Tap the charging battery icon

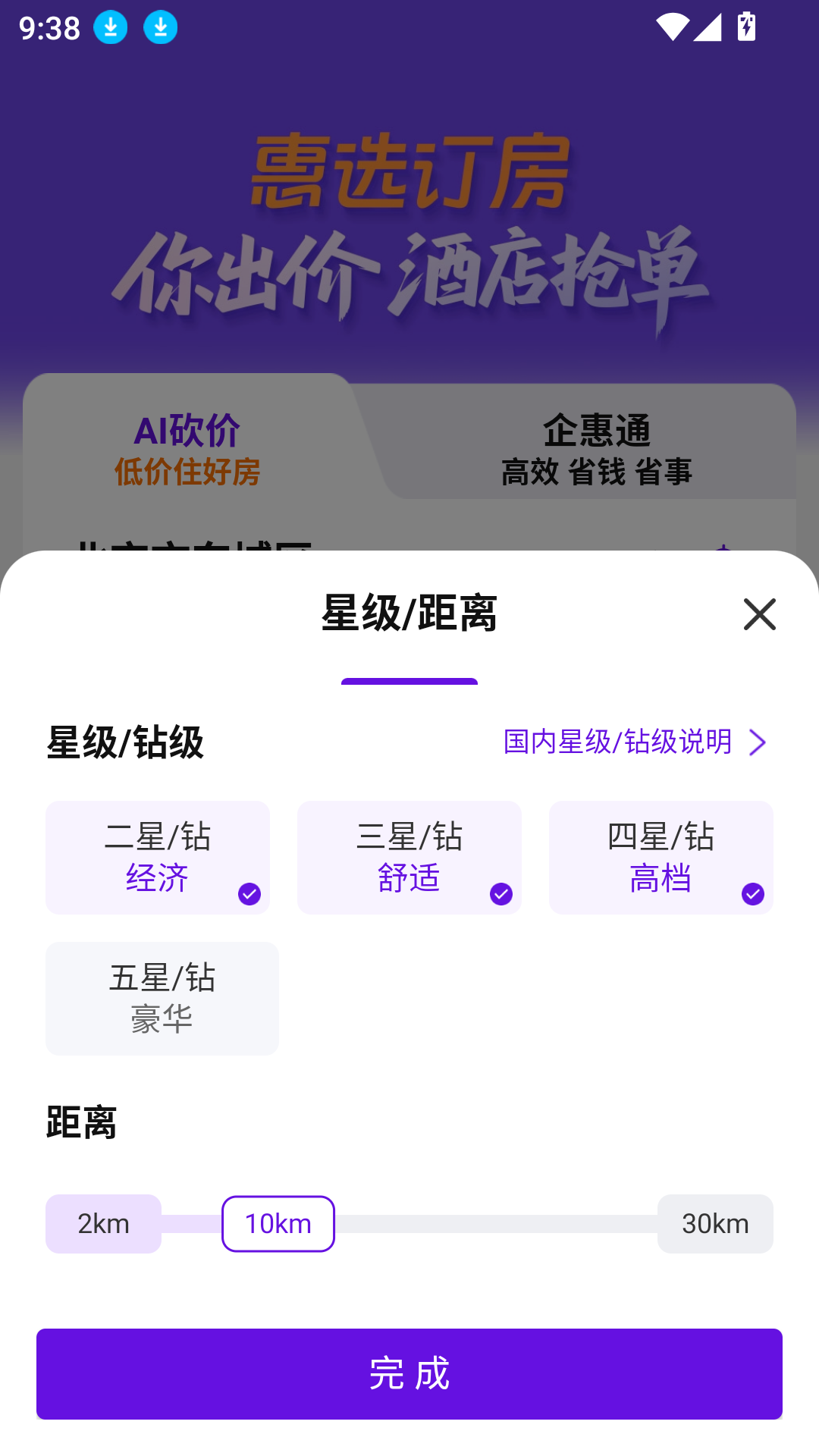pos(744,28)
